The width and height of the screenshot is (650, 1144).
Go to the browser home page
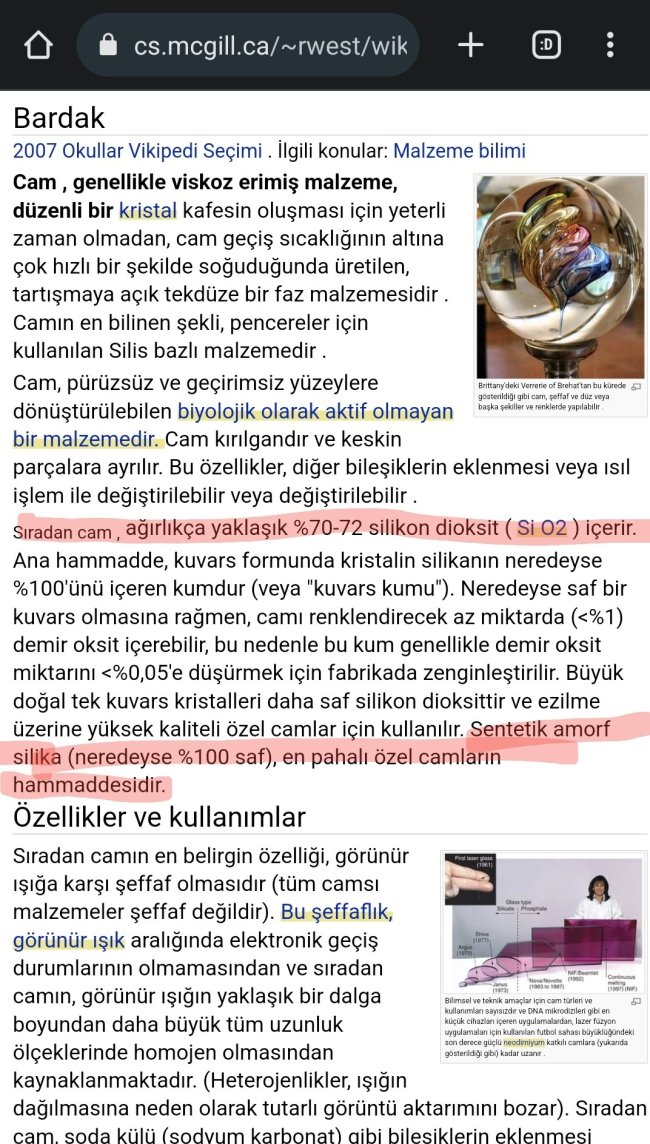tap(38, 45)
